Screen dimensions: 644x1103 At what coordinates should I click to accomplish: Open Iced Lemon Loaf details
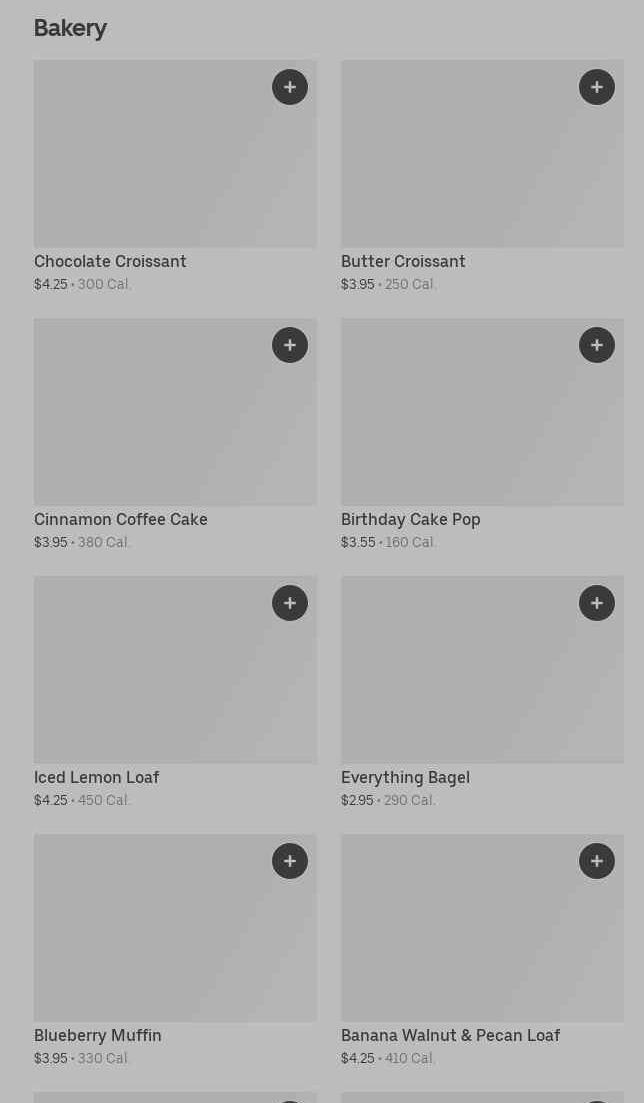click(175, 692)
